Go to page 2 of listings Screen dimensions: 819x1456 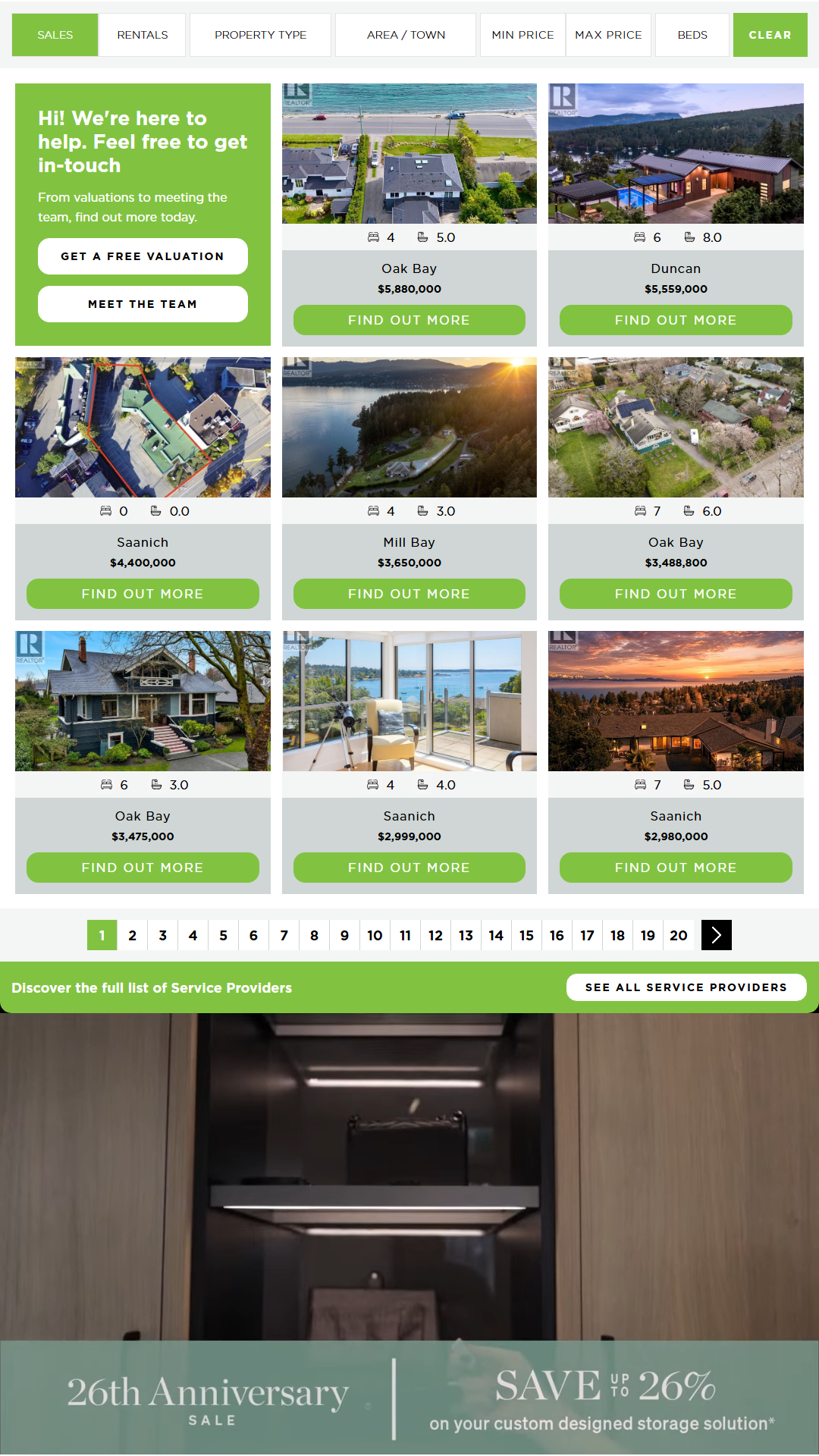(x=133, y=936)
